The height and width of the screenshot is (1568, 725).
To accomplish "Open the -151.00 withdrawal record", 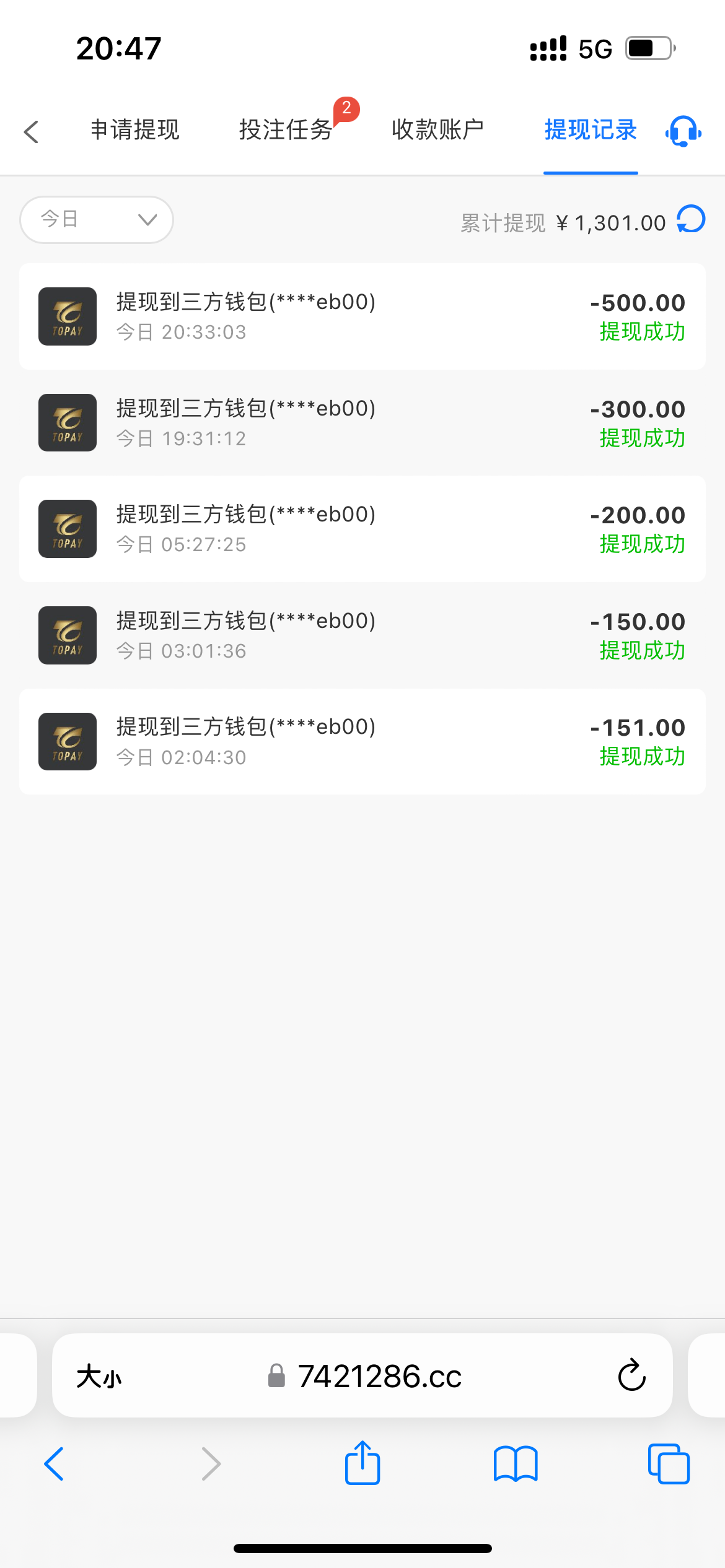I will tap(362, 741).
